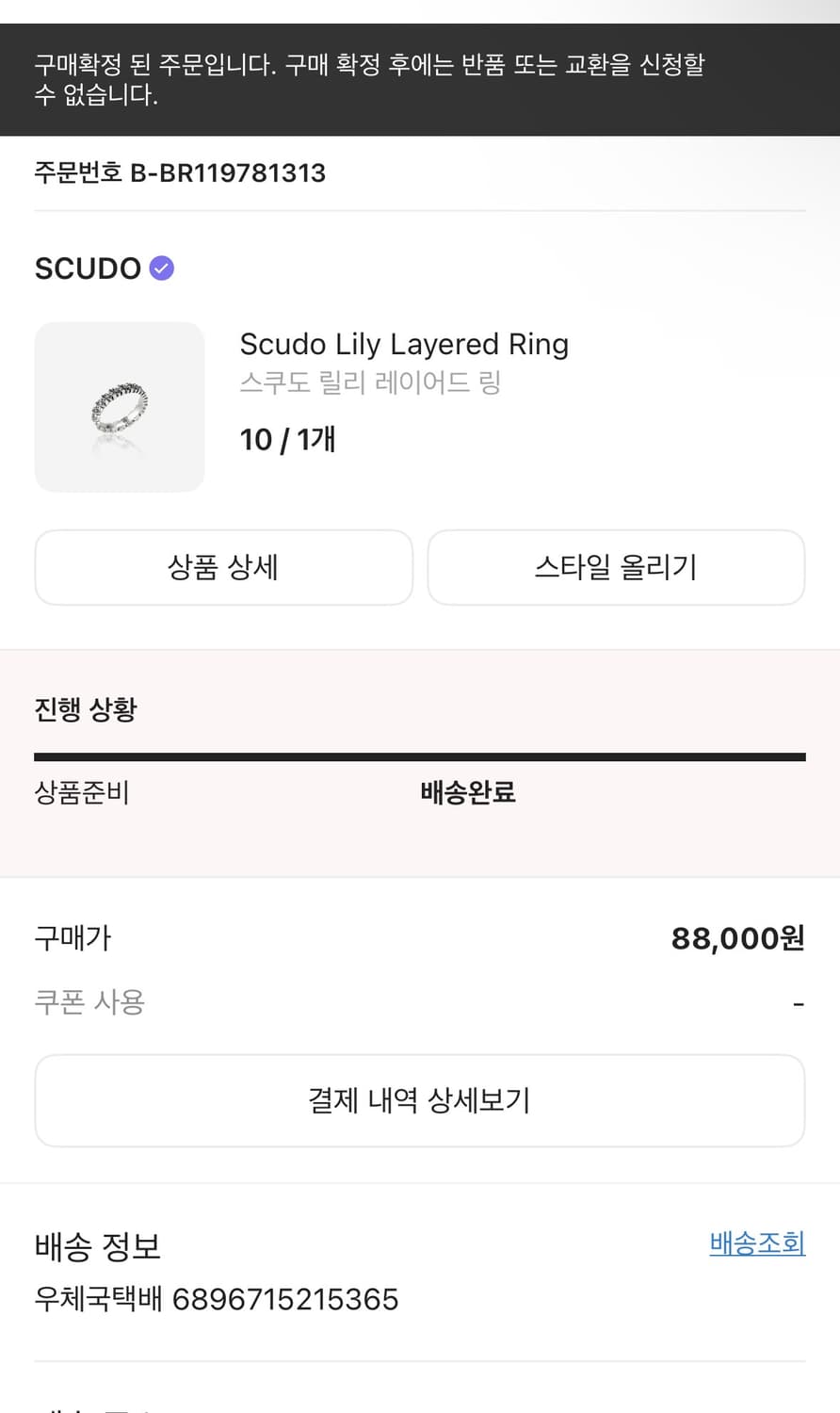Viewport: 840px width, 1413px height.
Task: Tap the Scudo Lily Layered Ring title
Action: tap(405, 344)
